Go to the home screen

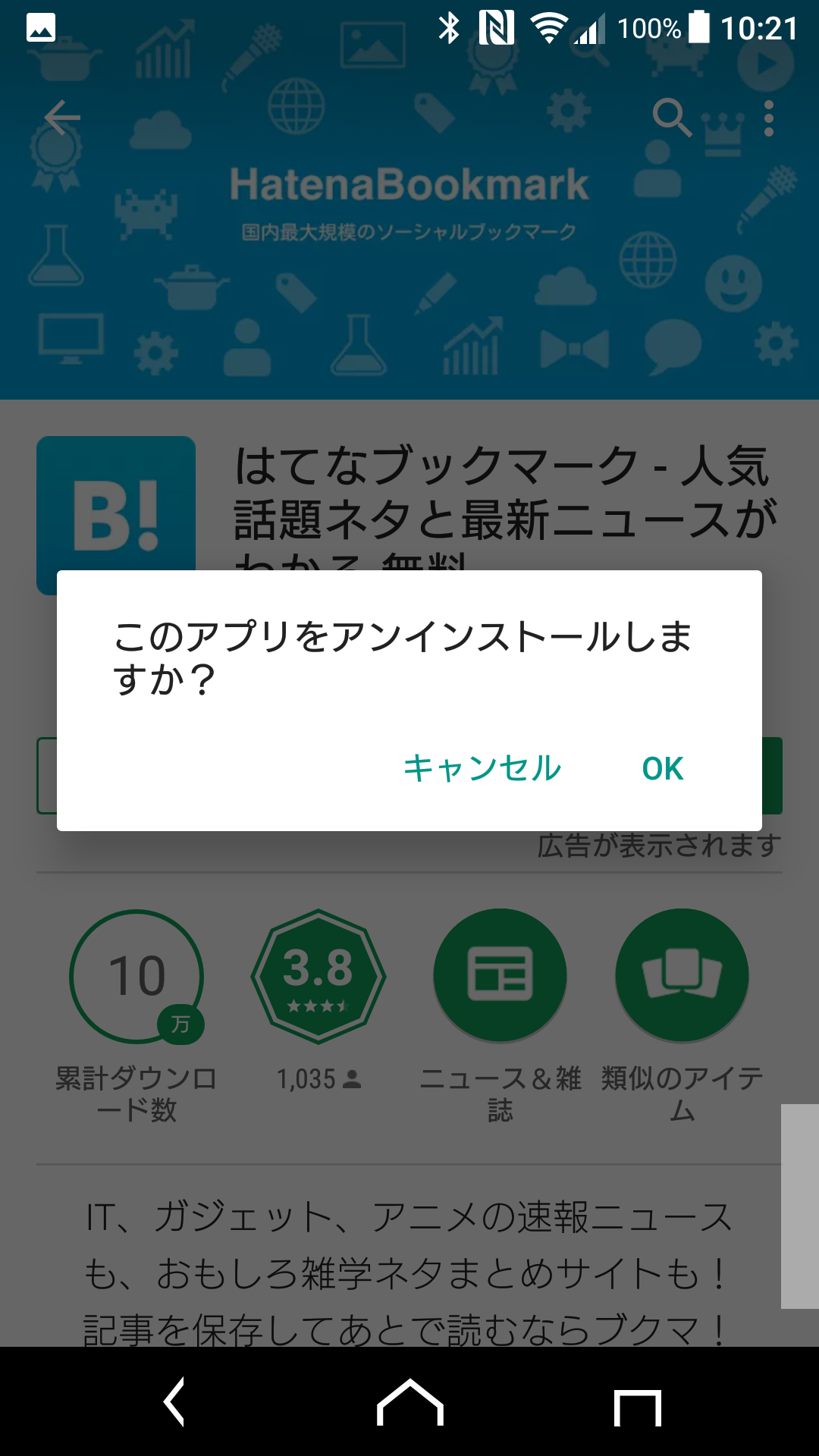(409, 1402)
